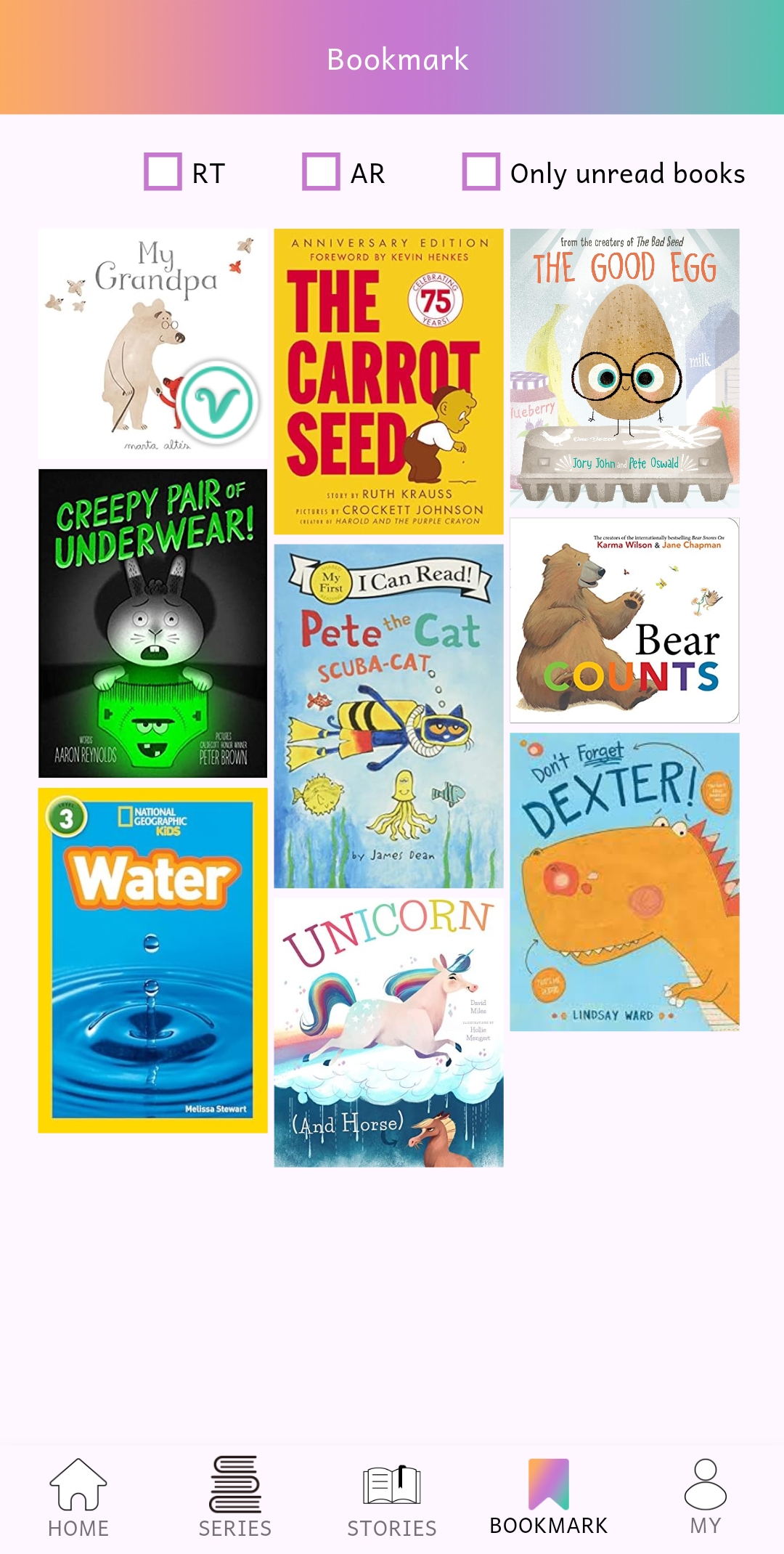Tick Only unread books checkbox

point(481,172)
